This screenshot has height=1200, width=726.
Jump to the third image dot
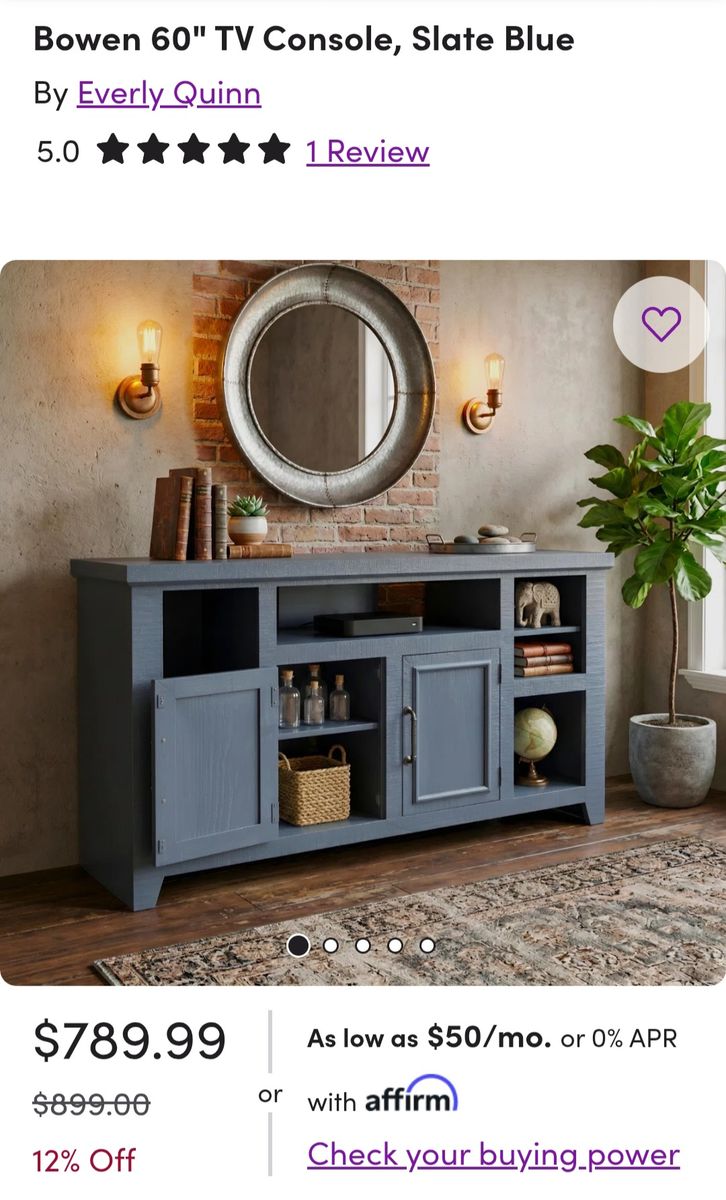363,945
